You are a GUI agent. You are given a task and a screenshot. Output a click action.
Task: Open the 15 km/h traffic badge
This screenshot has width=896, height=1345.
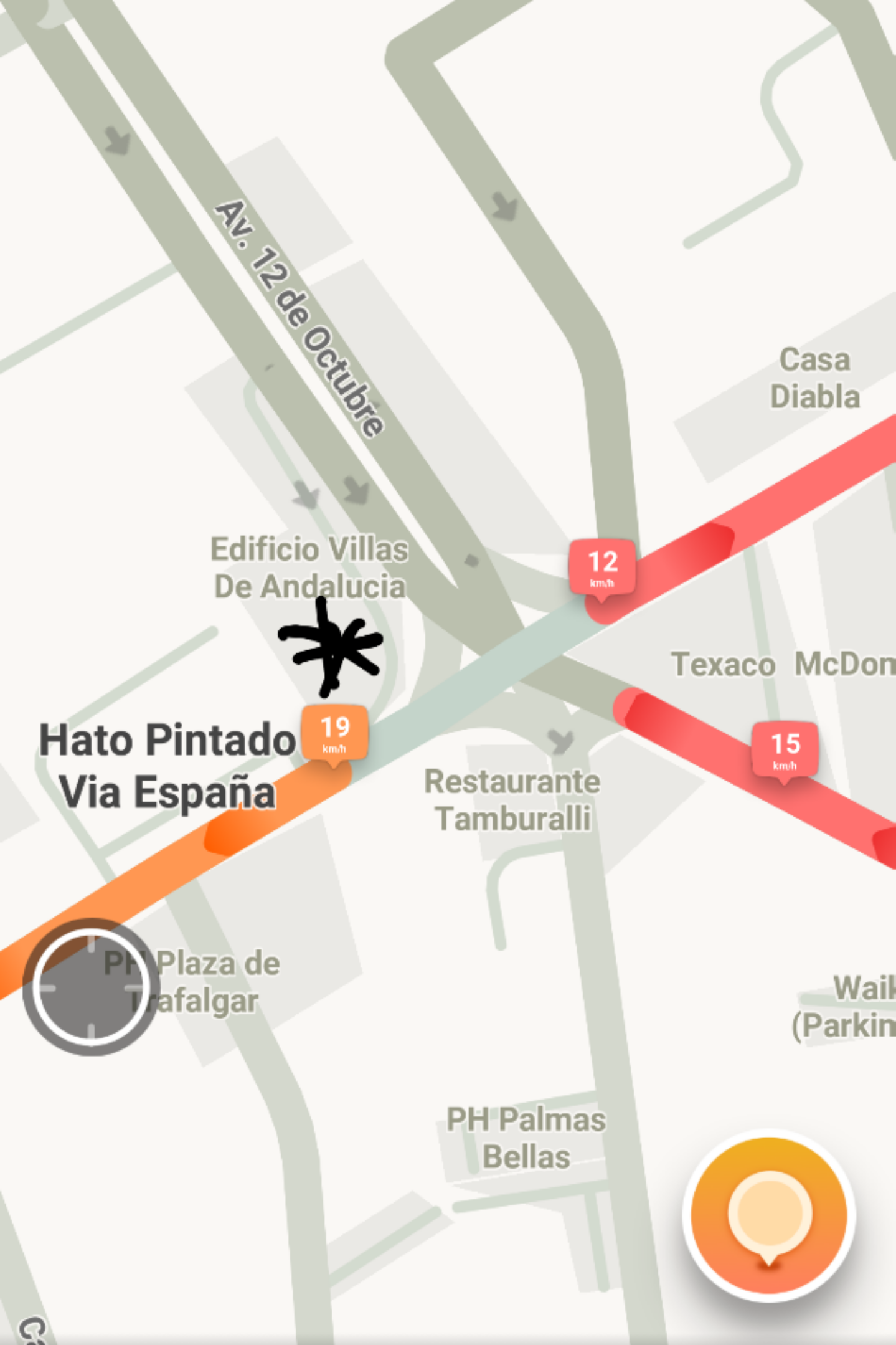(x=785, y=749)
